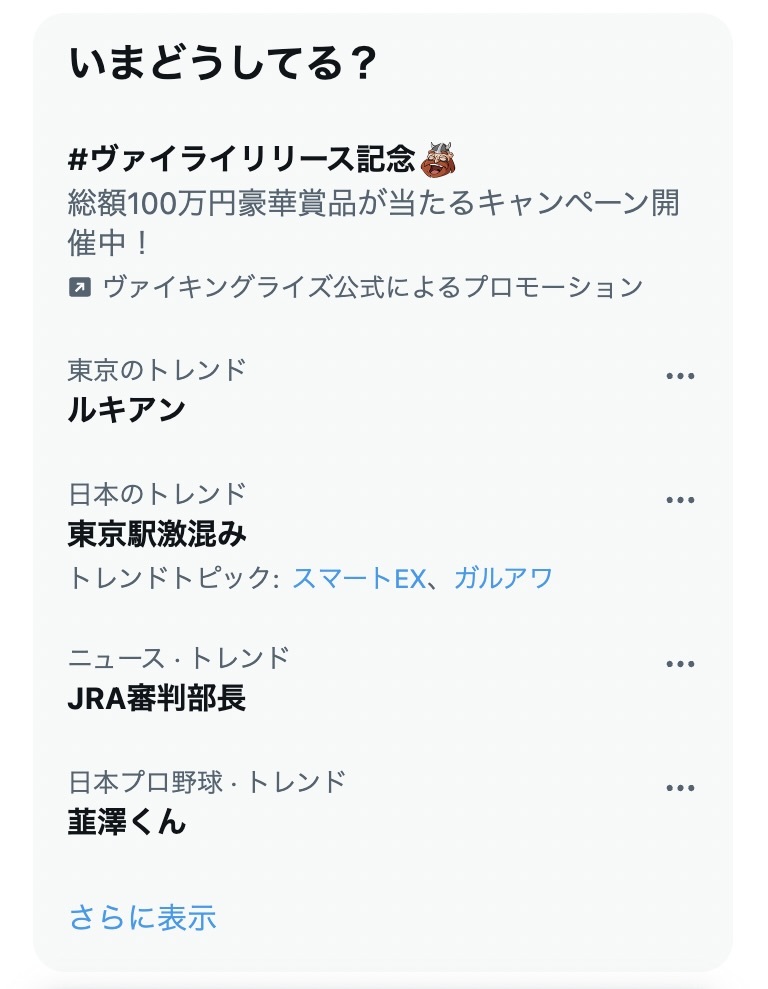The image size is (768, 989).
Task: Open the JRA審判部長 trend
Action: pos(157,698)
